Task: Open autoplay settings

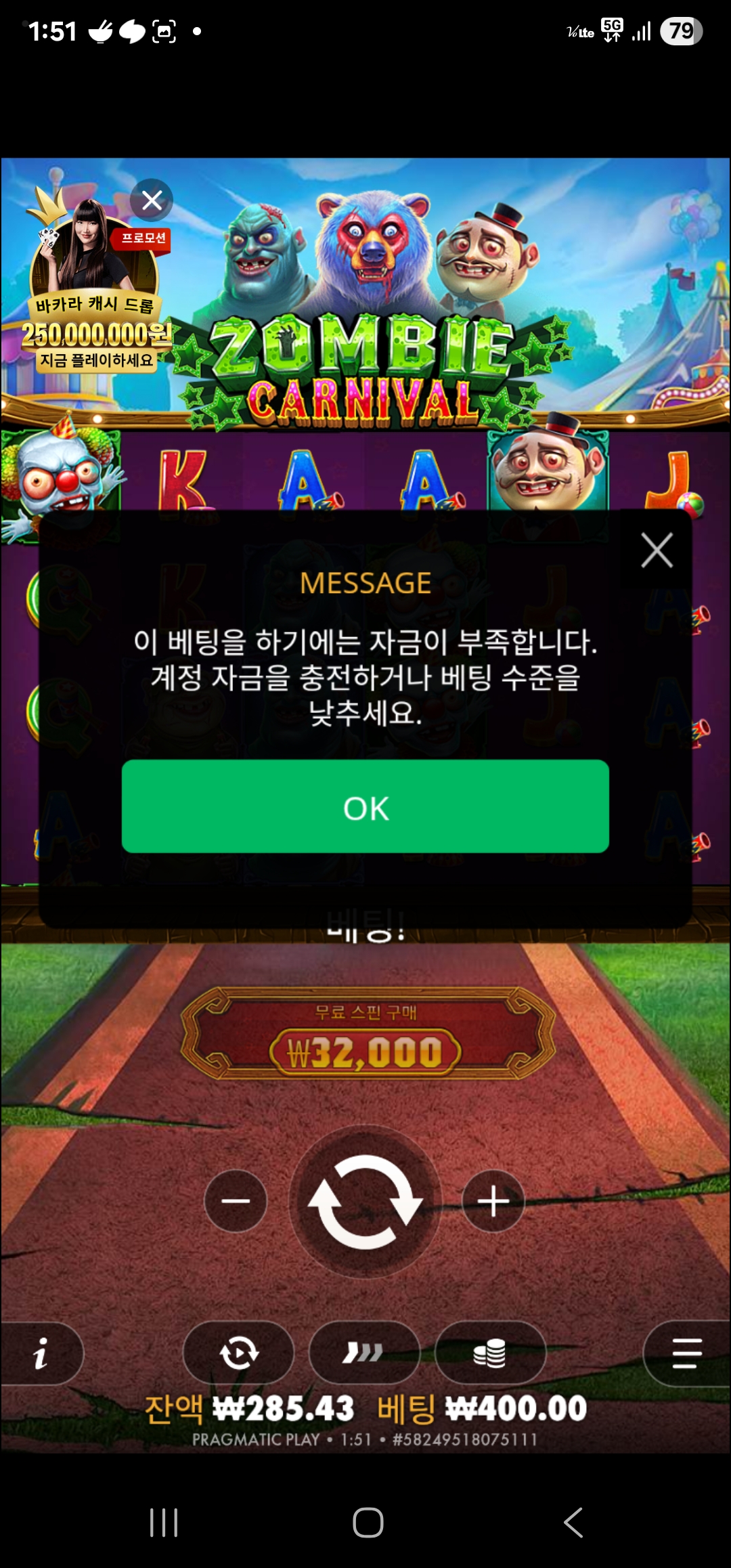Action: [x=238, y=1353]
